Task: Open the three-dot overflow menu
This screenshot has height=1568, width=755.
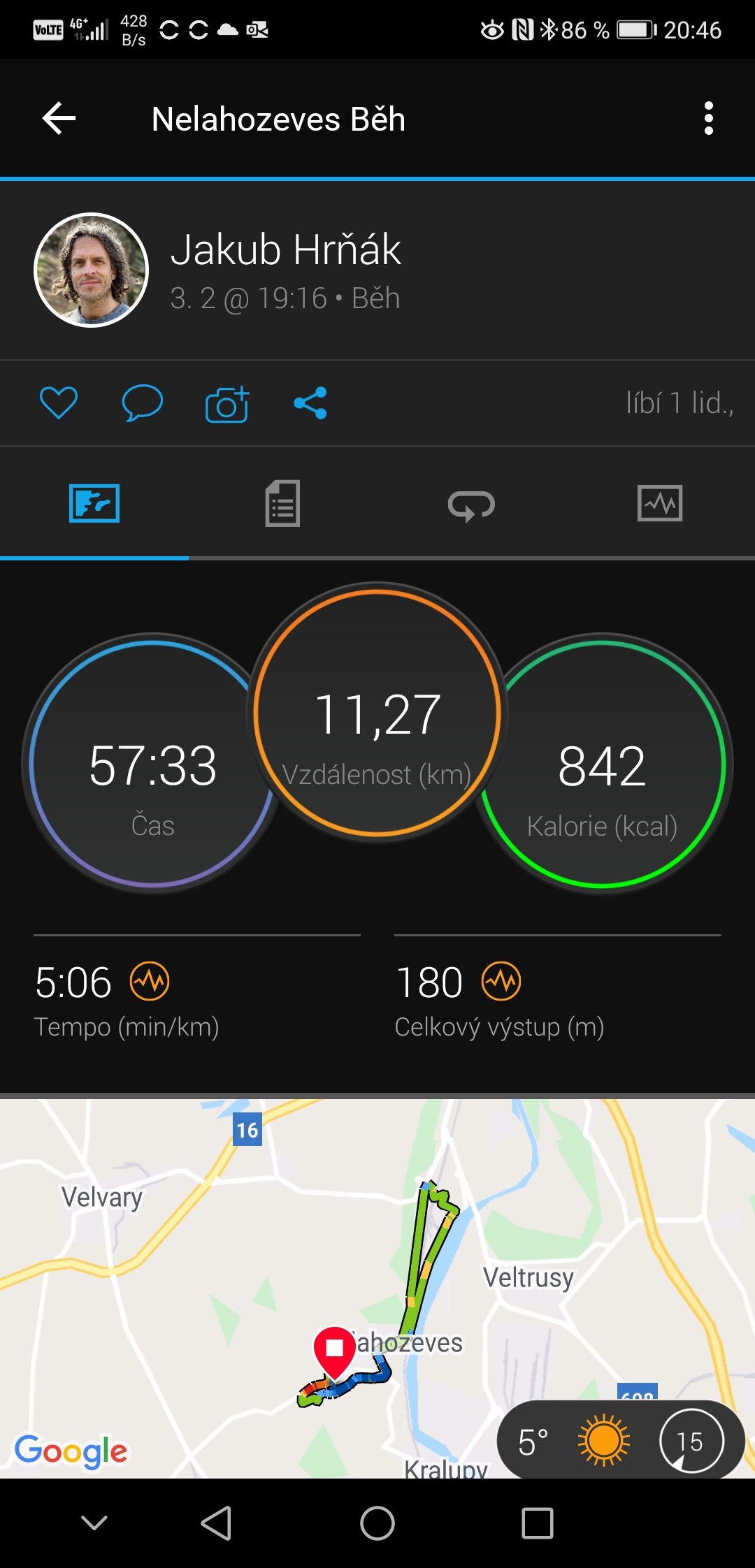Action: tap(709, 118)
